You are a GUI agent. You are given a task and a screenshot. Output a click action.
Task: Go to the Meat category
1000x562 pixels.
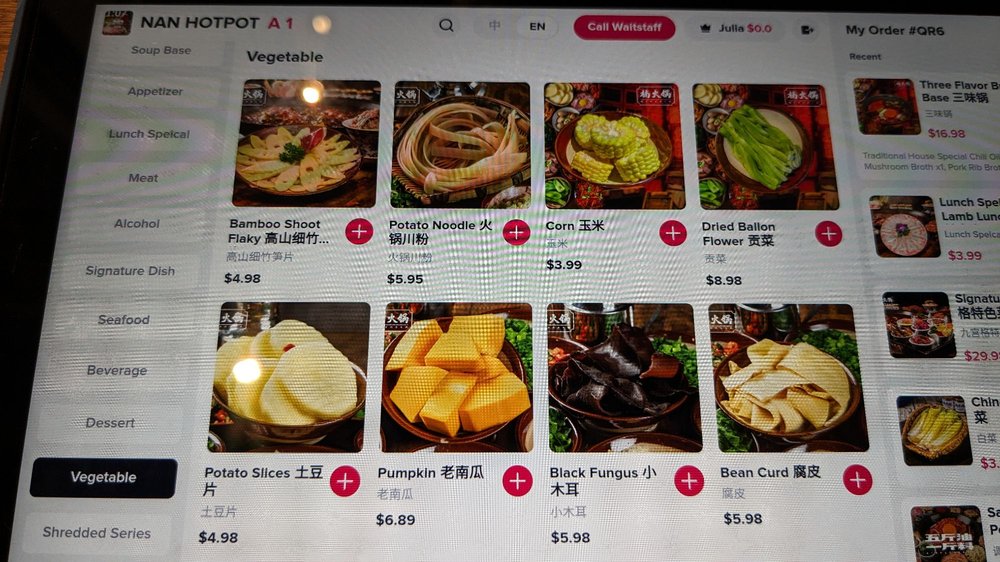[x=143, y=178]
